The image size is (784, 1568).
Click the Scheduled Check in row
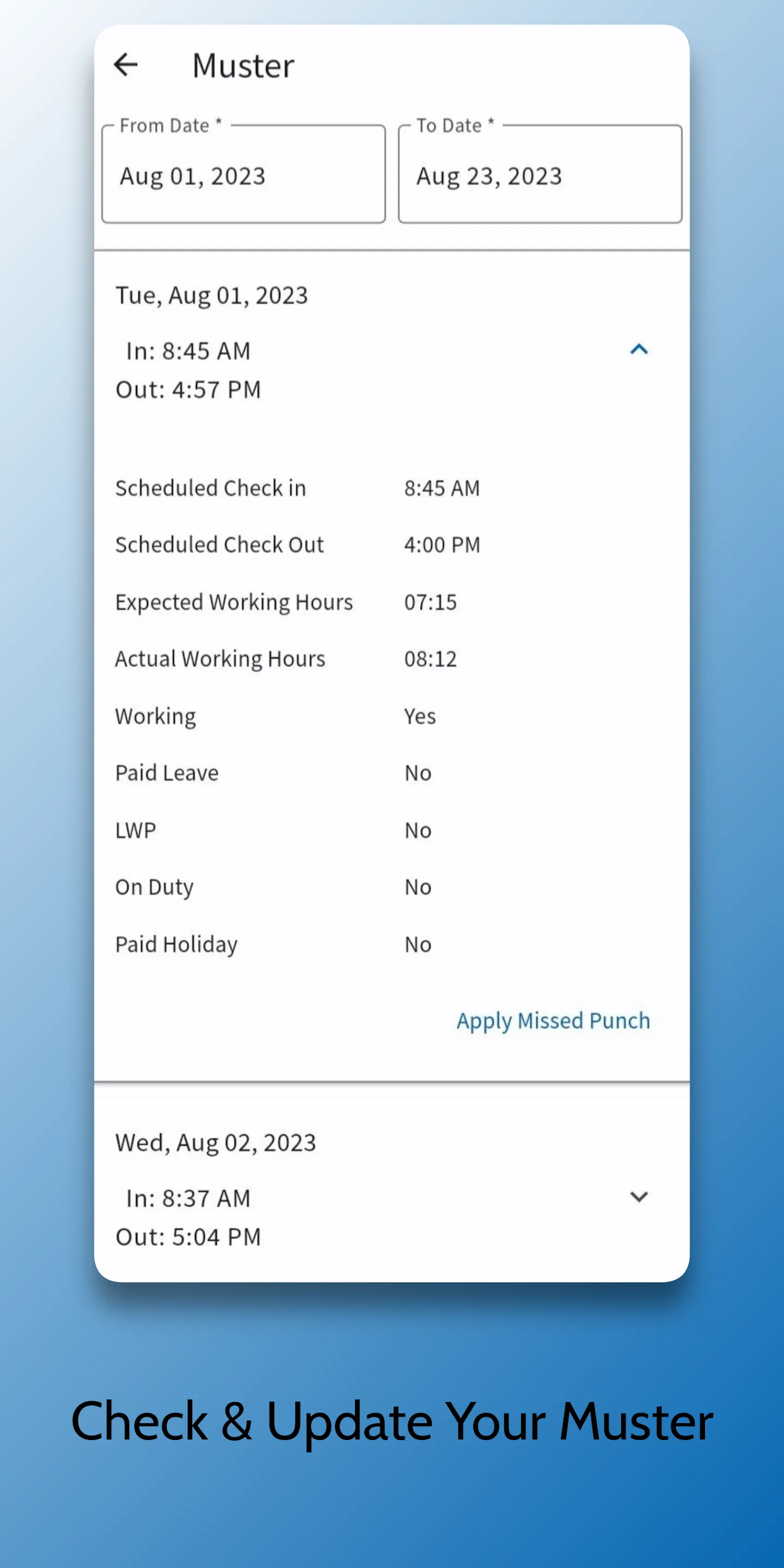pos(211,488)
